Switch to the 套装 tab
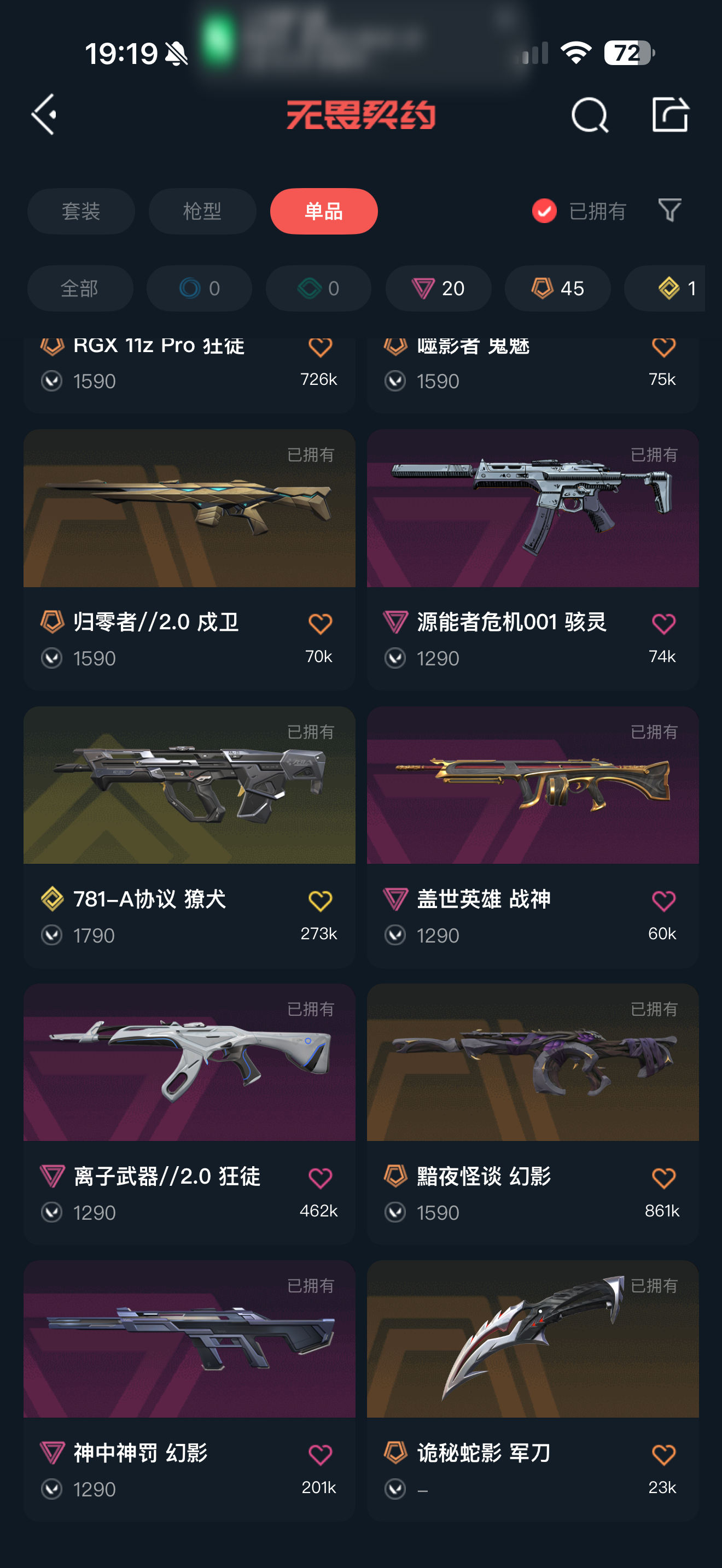The image size is (722, 1568). [81, 211]
